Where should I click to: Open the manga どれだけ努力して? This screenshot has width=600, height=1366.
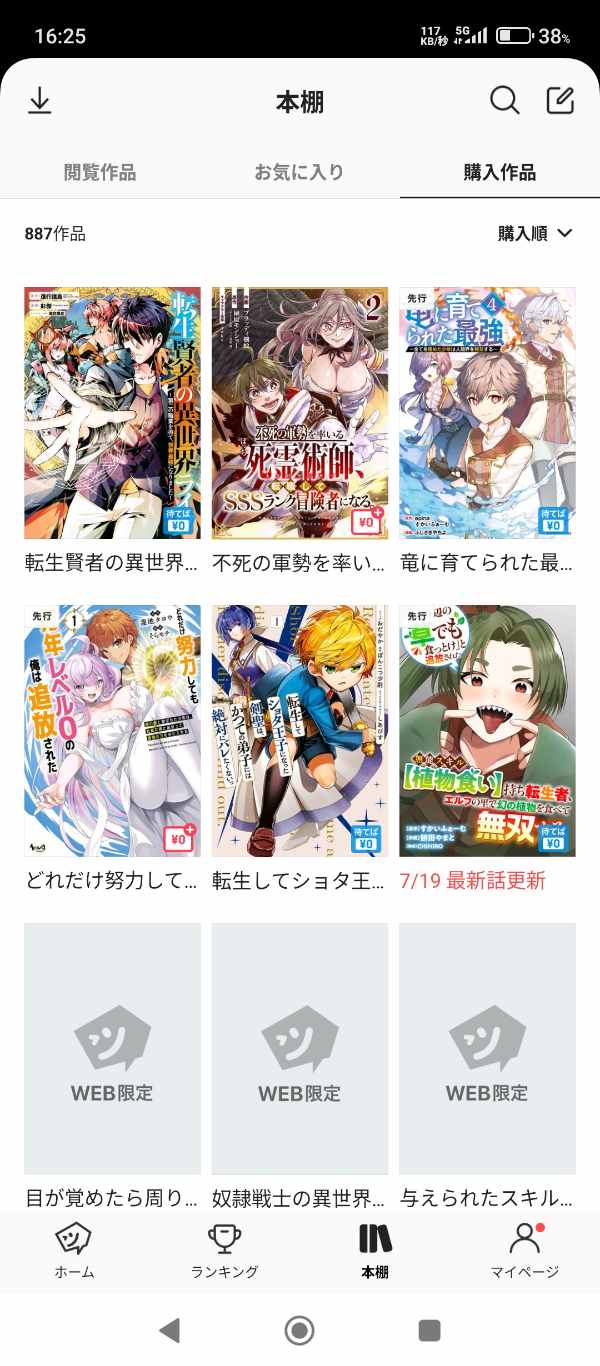pyautogui.click(x=112, y=731)
